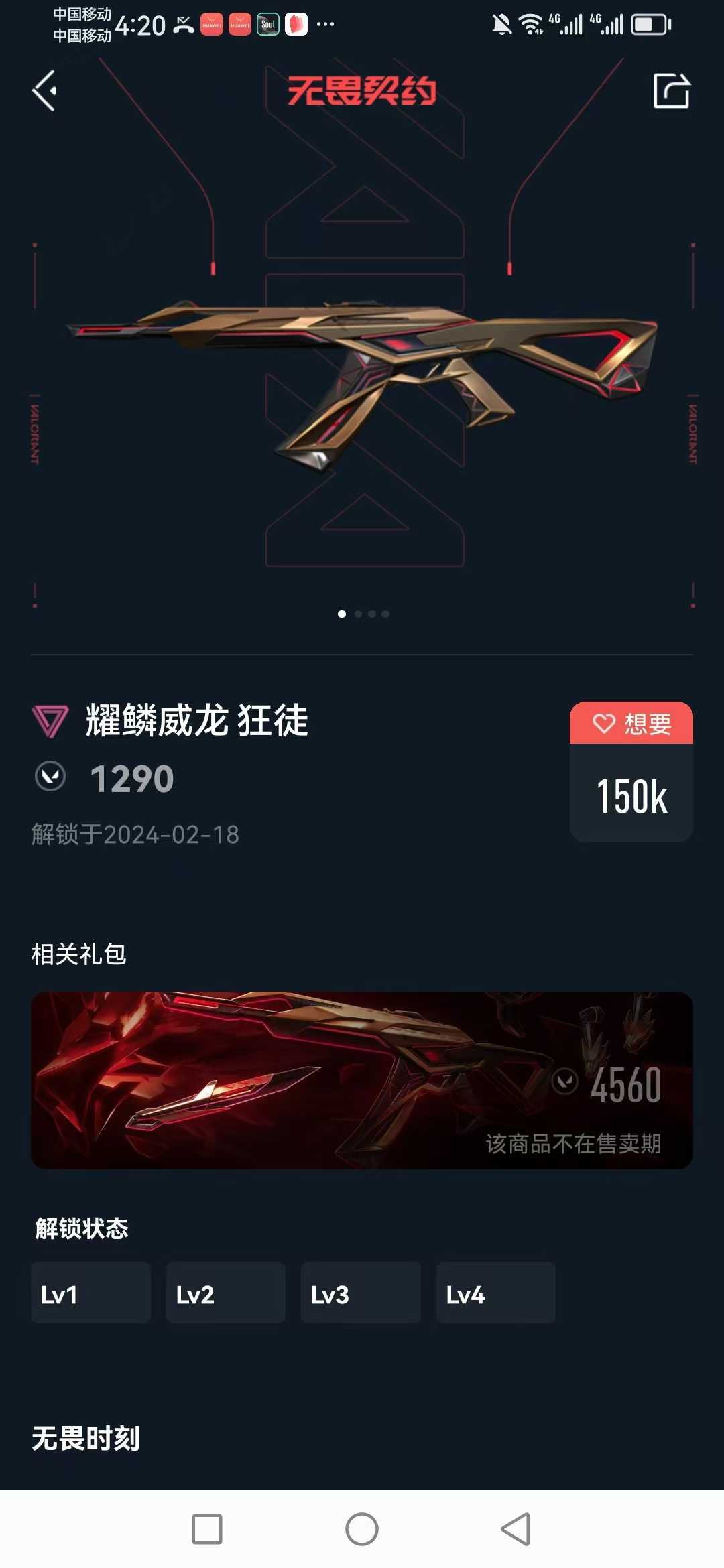Select the Lv4 unlock level
The height and width of the screenshot is (1568, 724).
pyautogui.click(x=495, y=1293)
